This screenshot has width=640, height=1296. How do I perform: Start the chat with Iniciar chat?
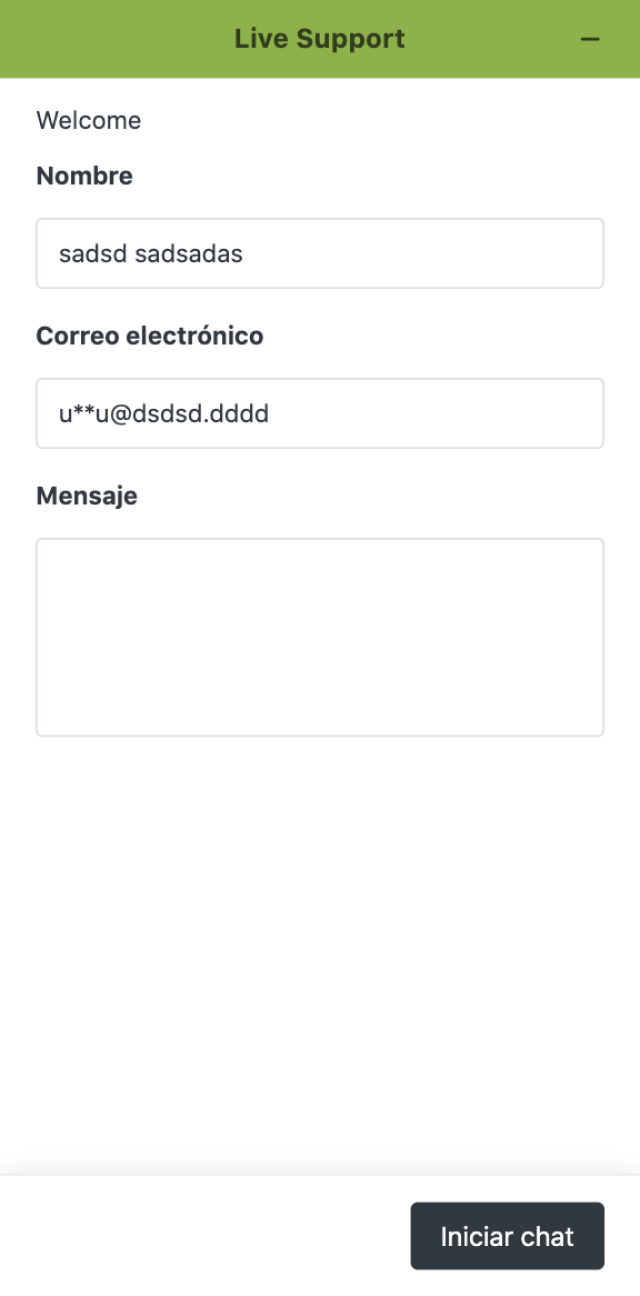507,1236
